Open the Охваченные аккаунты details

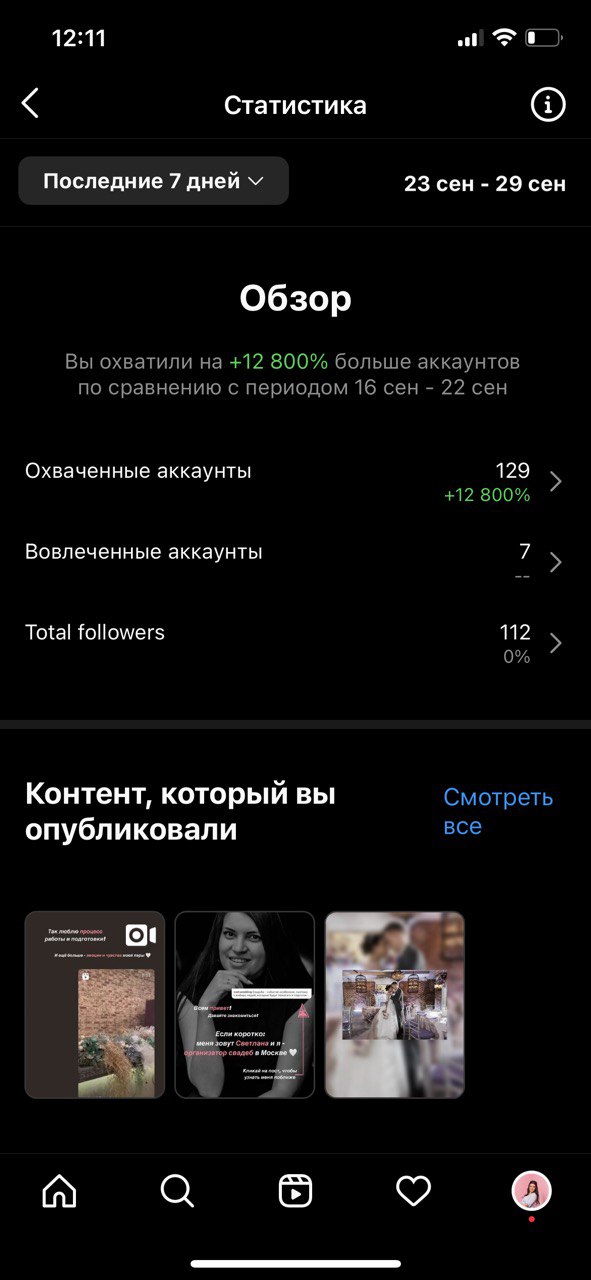295,481
